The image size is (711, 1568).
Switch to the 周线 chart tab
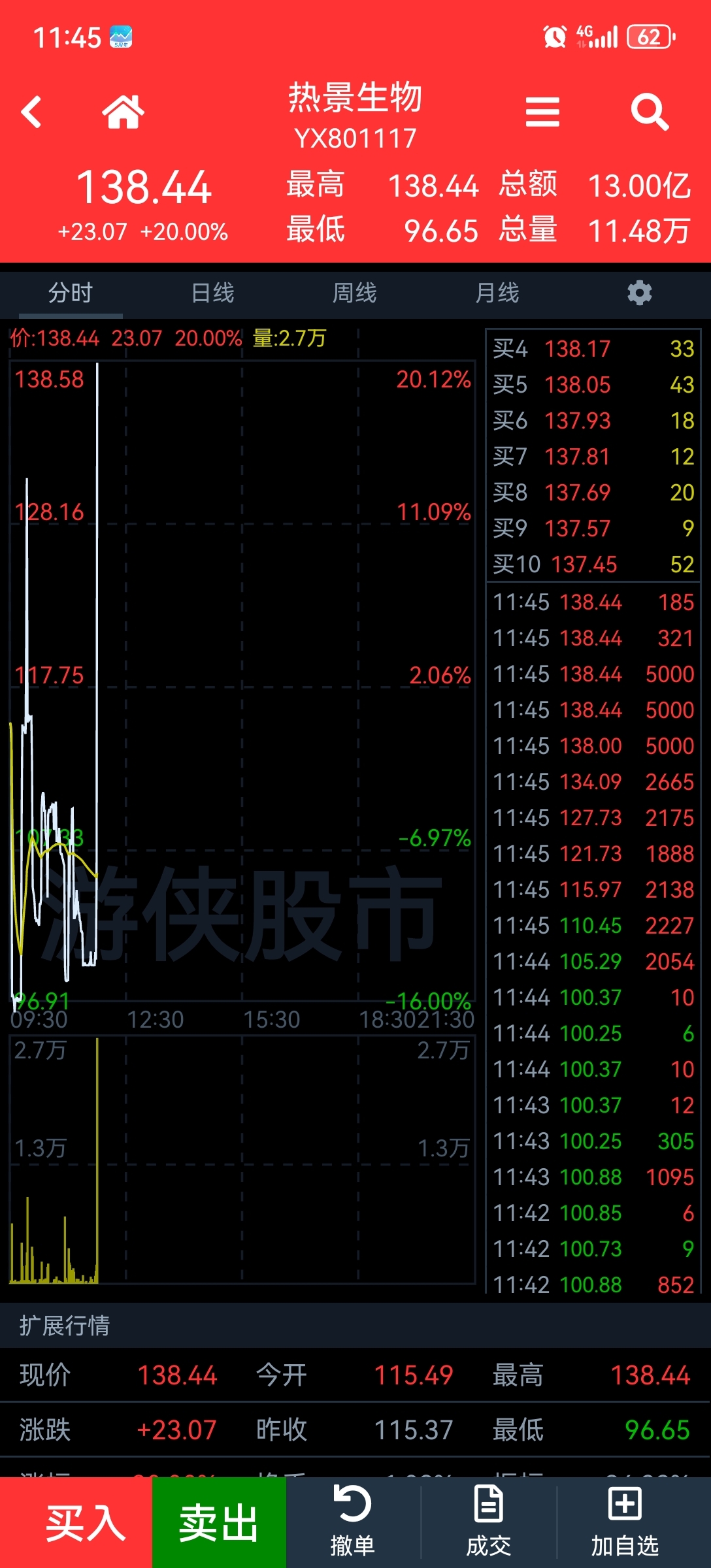pyautogui.click(x=355, y=293)
